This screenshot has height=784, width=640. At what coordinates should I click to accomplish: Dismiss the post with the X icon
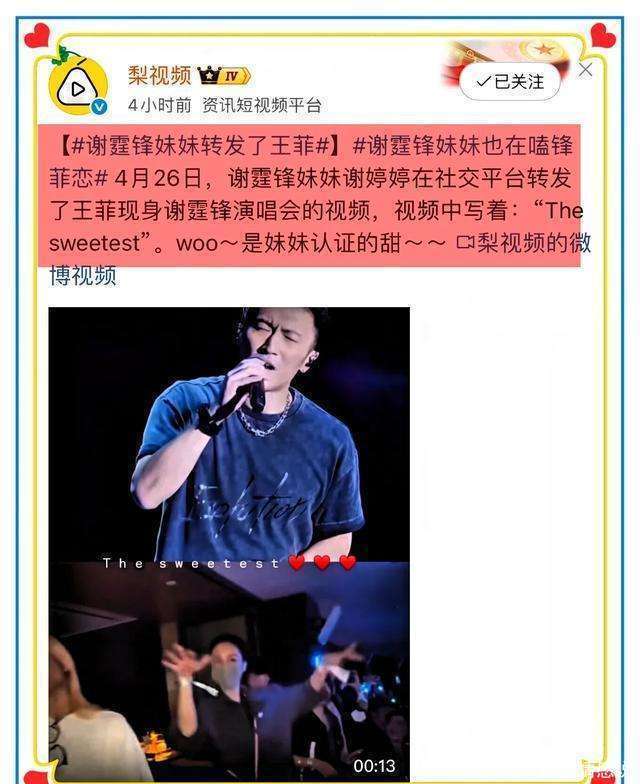(x=585, y=70)
